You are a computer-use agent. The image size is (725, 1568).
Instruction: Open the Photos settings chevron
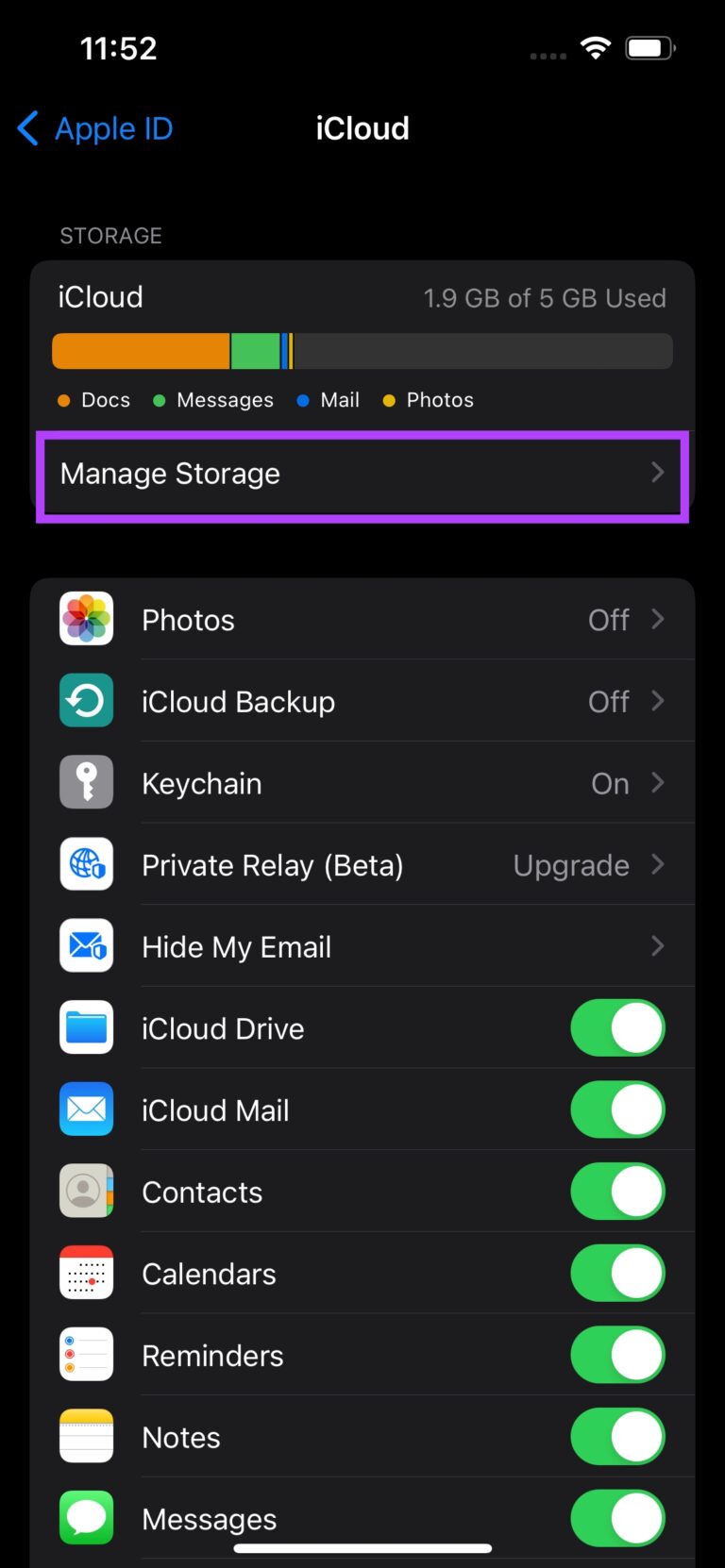(x=657, y=619)
